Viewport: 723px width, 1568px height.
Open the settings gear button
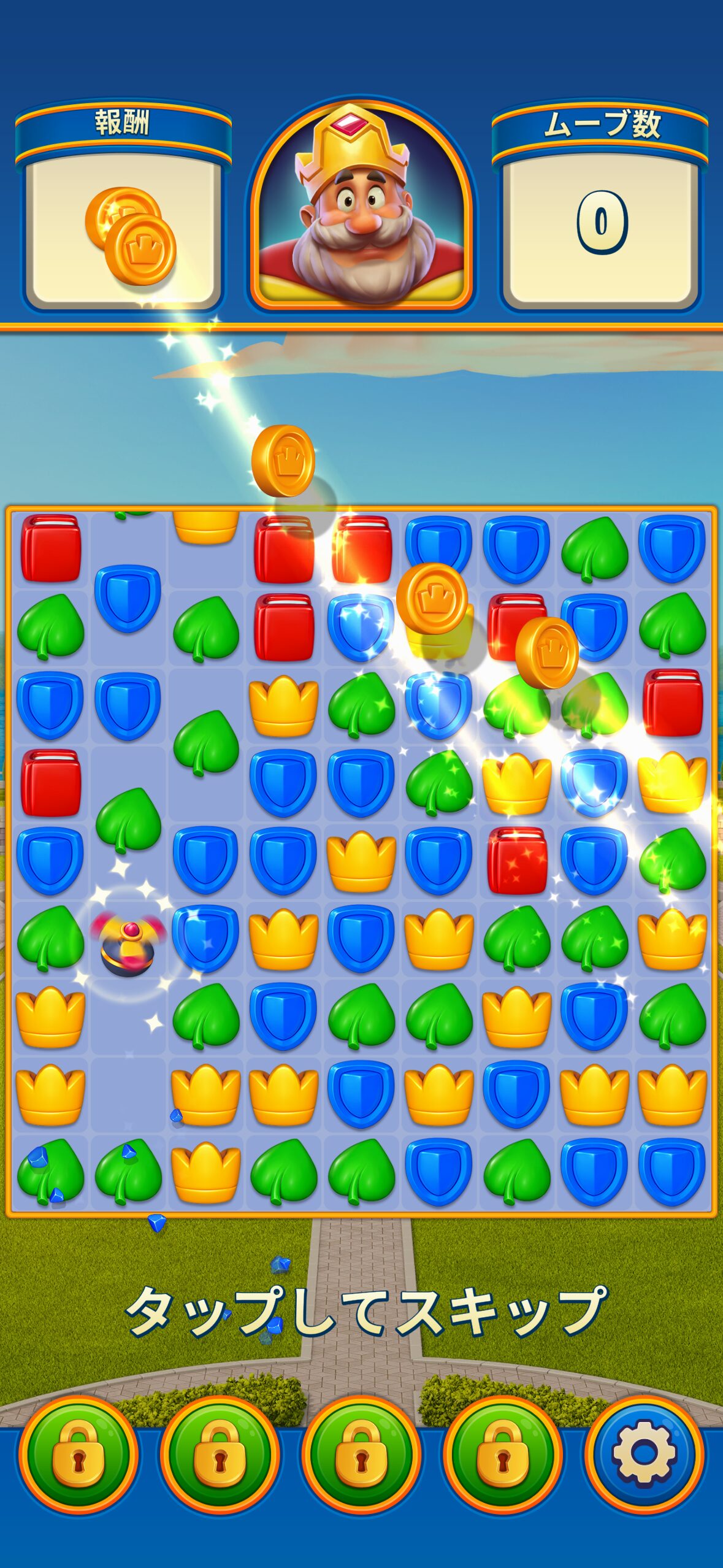643,1453
